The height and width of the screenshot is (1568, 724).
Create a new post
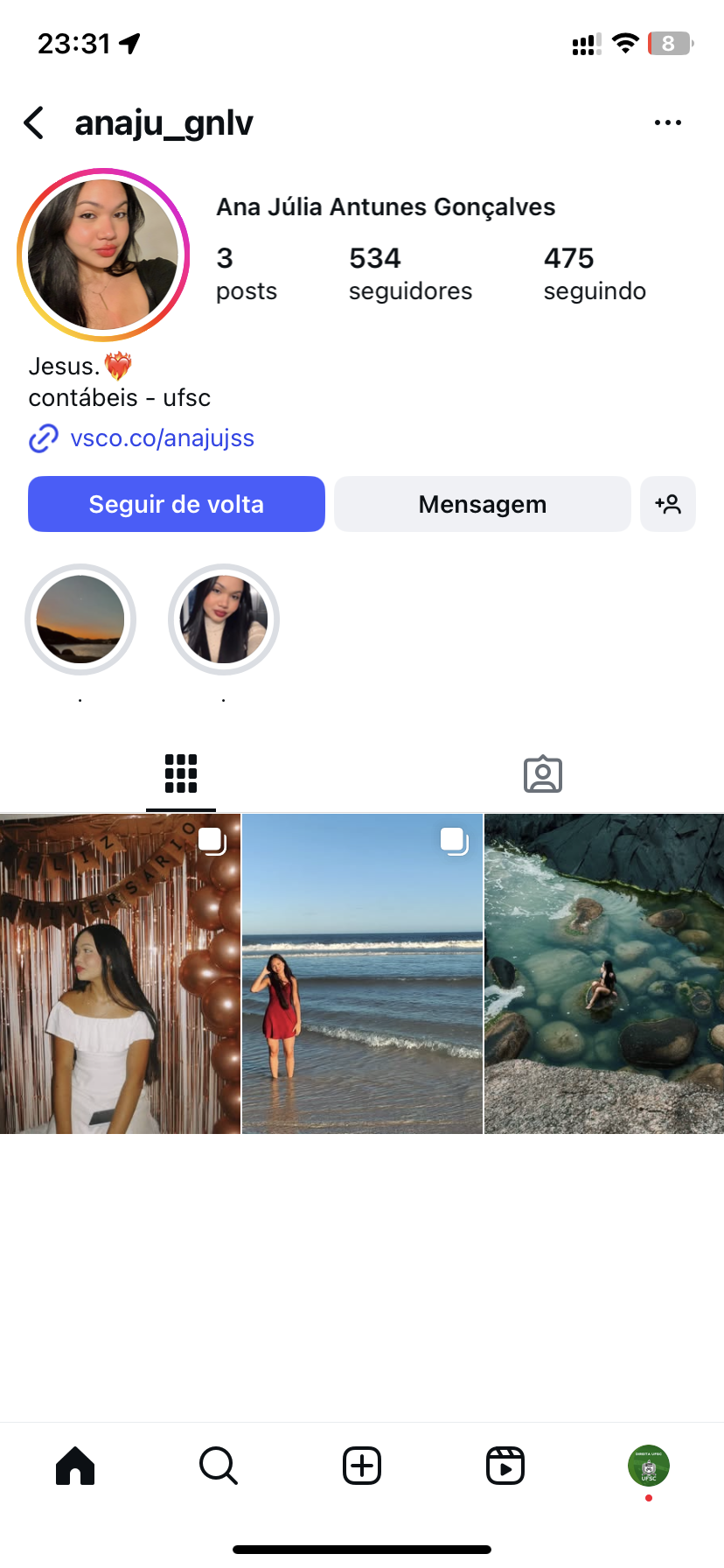coord(362,1466)
